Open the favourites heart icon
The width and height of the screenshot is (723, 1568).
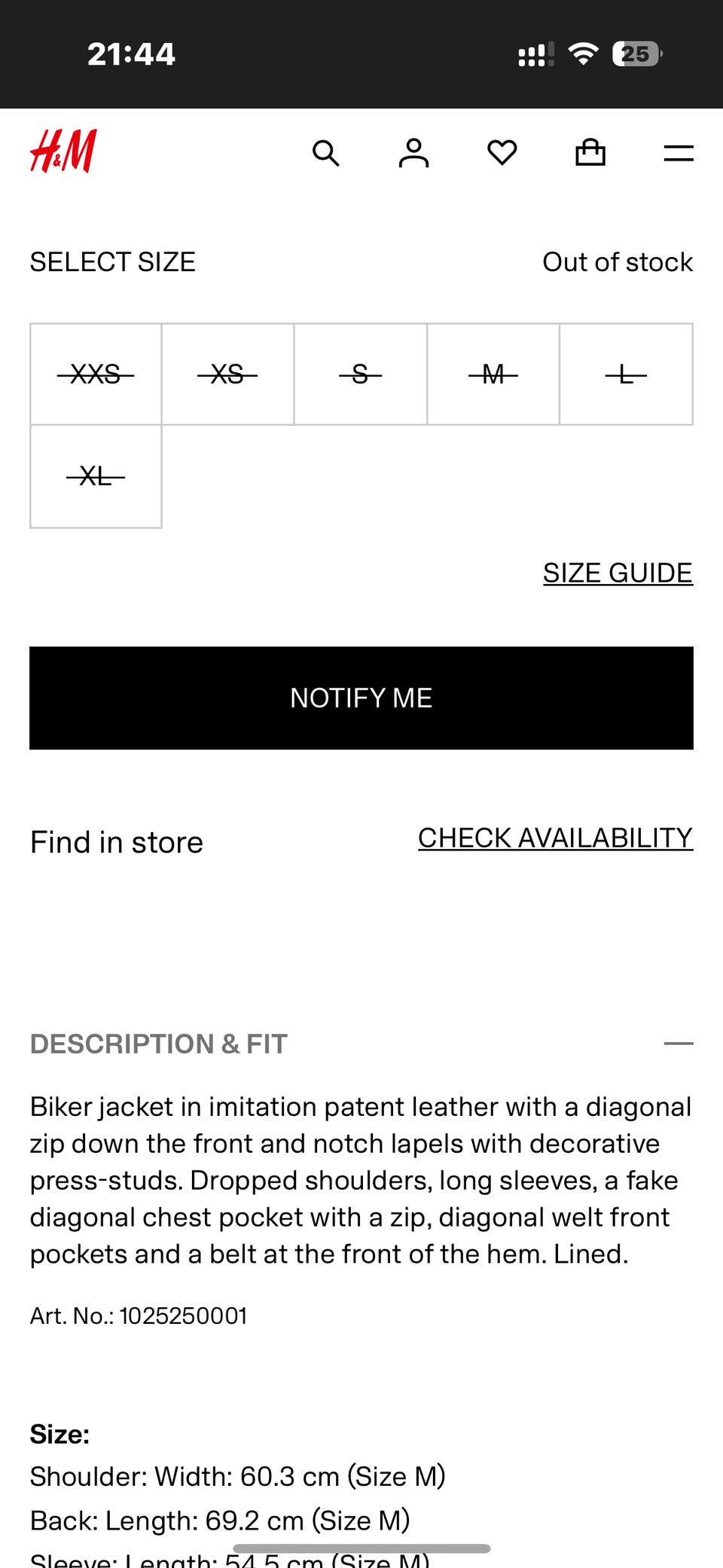[x=502, y=153]
